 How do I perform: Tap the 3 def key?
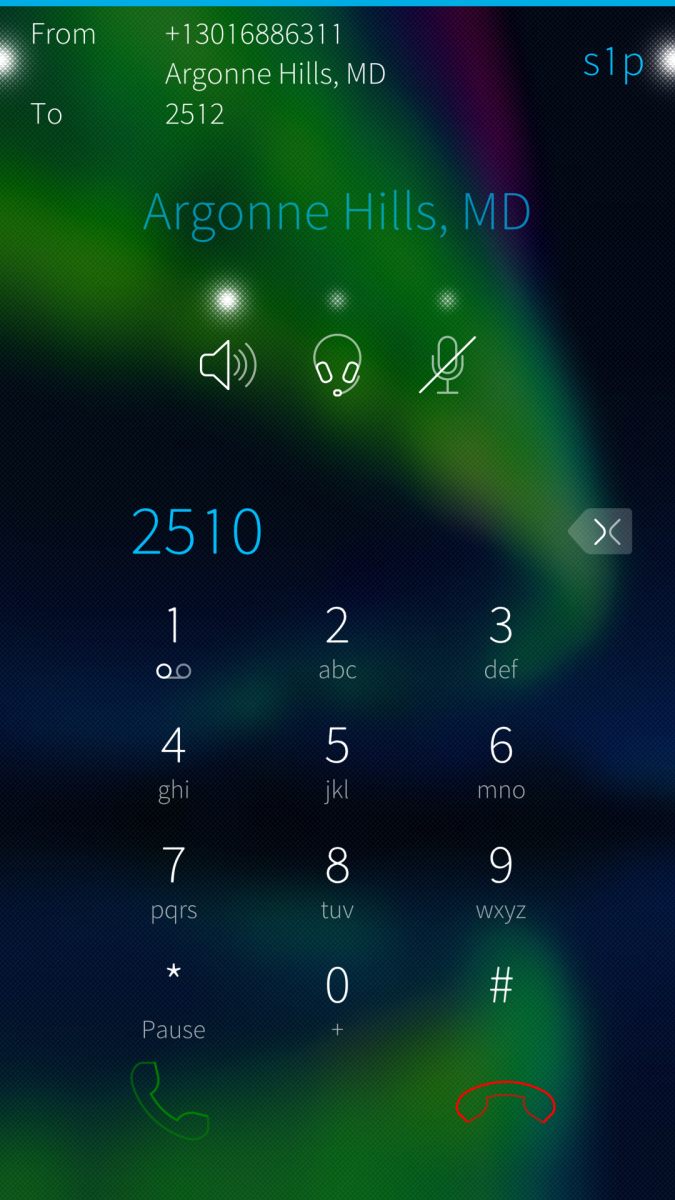point(500,643)
